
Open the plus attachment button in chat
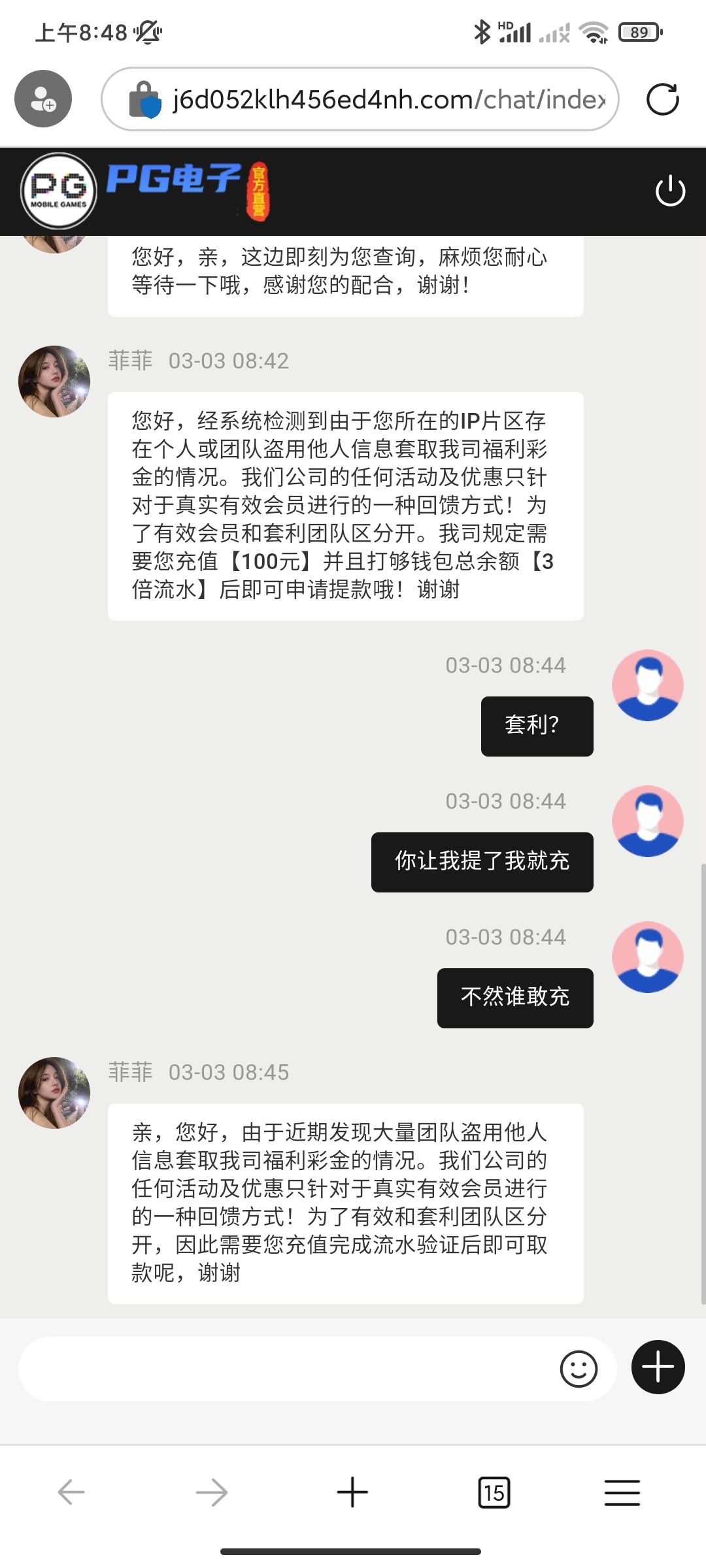pos(658,1367)
